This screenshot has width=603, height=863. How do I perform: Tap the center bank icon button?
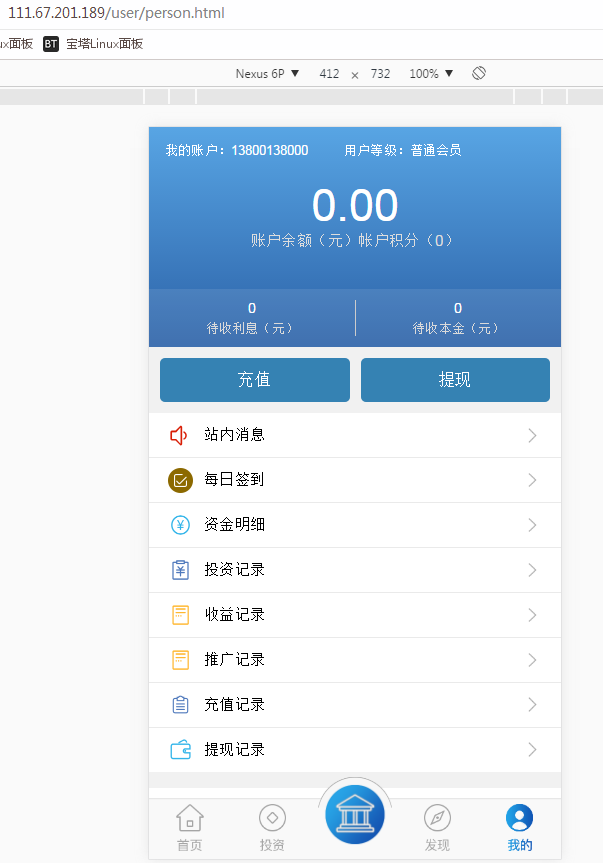(355, 816)
